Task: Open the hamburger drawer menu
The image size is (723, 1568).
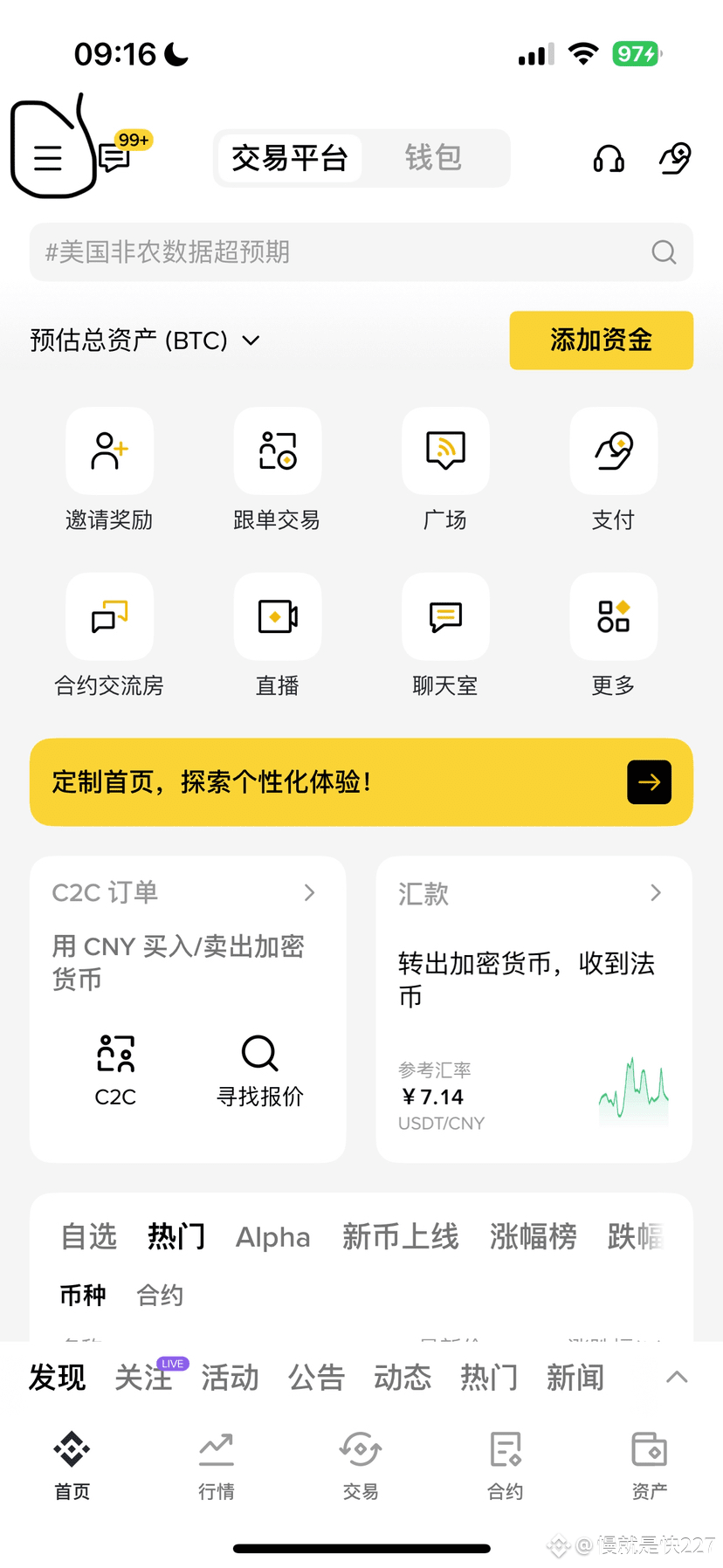Action: tap(48, 158)
